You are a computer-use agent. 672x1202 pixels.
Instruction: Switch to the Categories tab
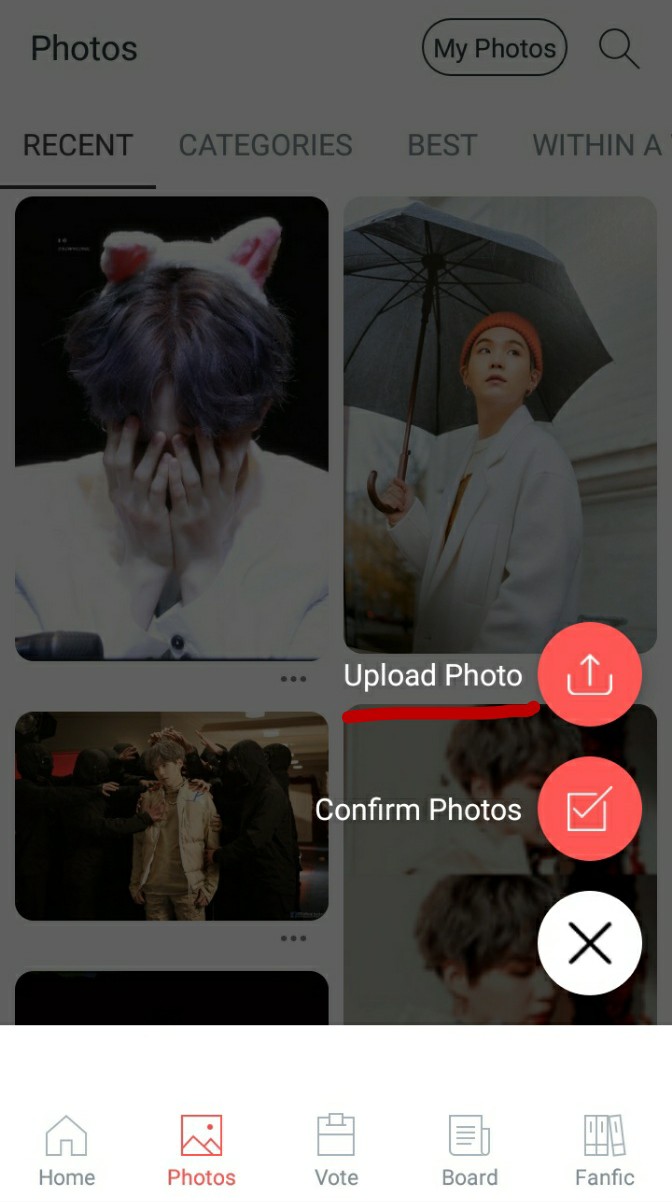(x=265, y=145)
